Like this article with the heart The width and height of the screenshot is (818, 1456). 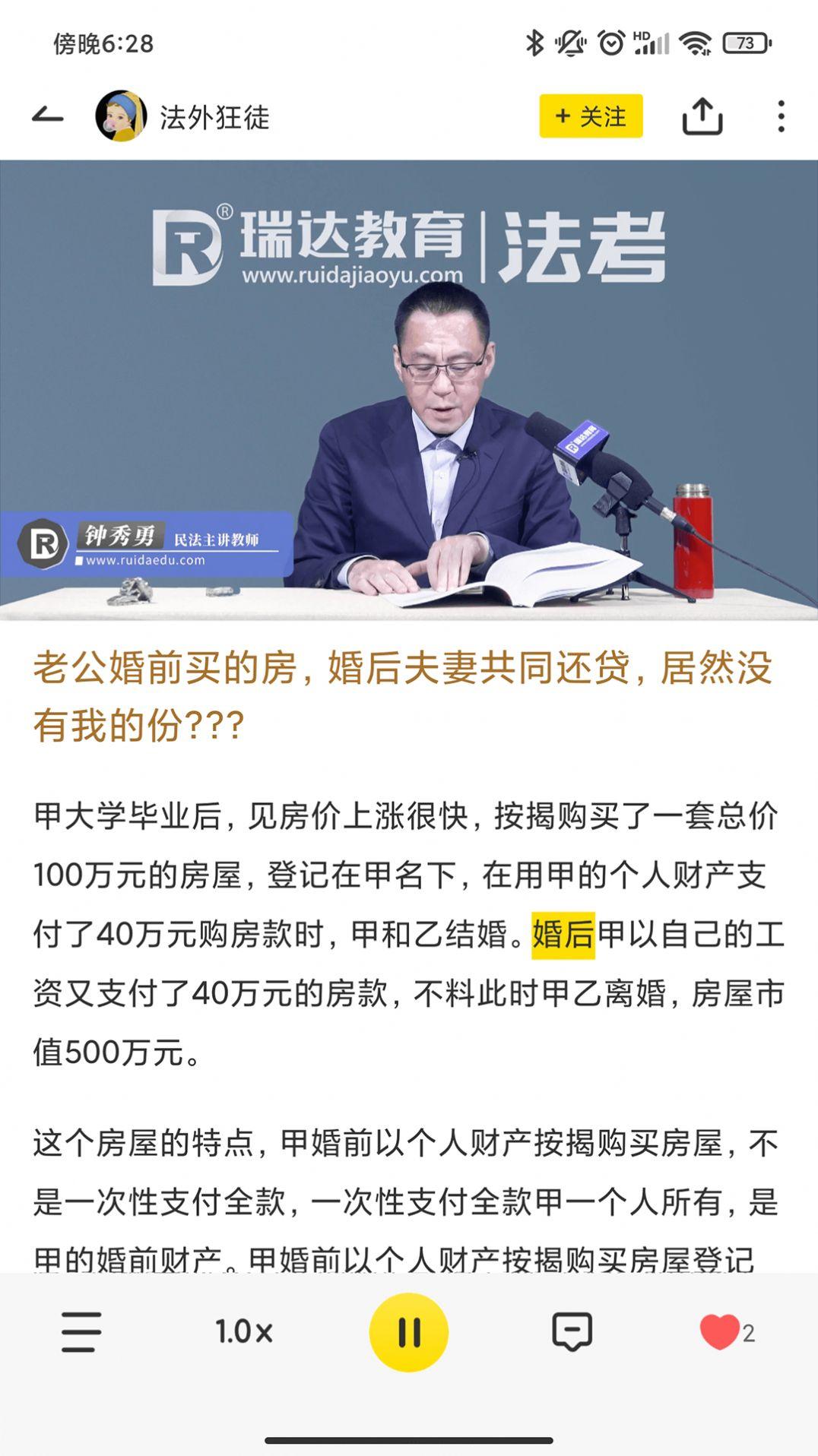pos(719,1332)
